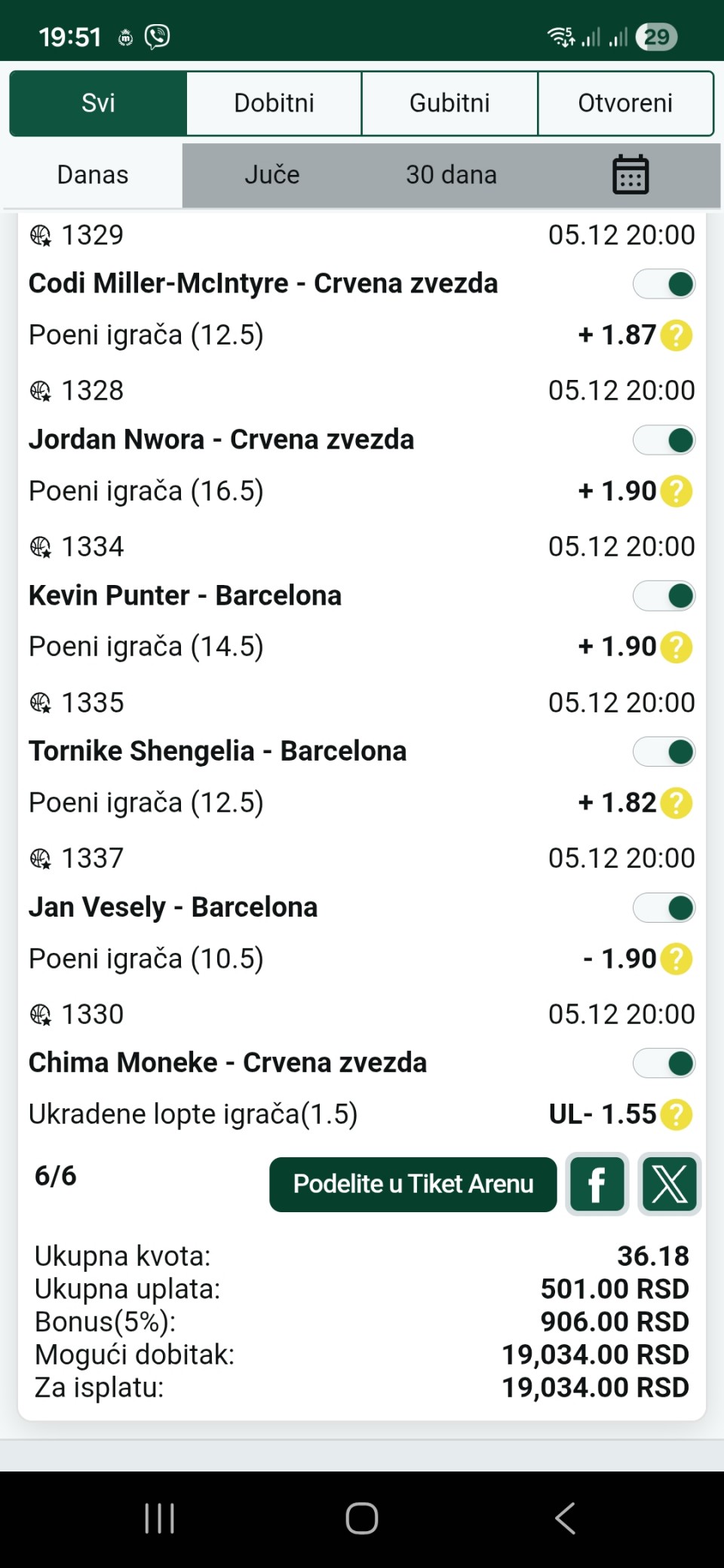The image size is (724, 1568).
Task: Filter tickets by Juče
Action: [x=271, y=175]
